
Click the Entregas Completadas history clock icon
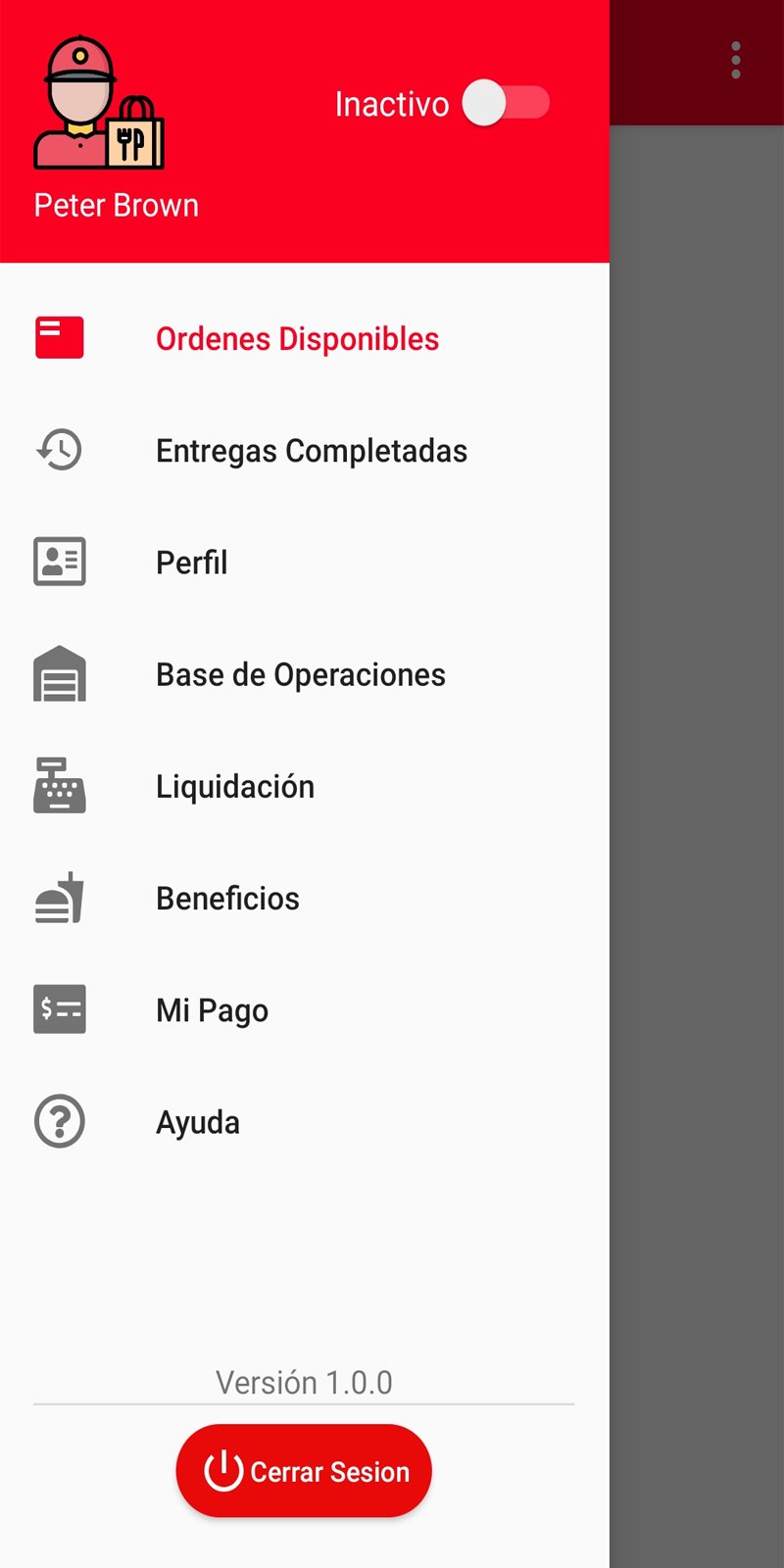[59, 449]
